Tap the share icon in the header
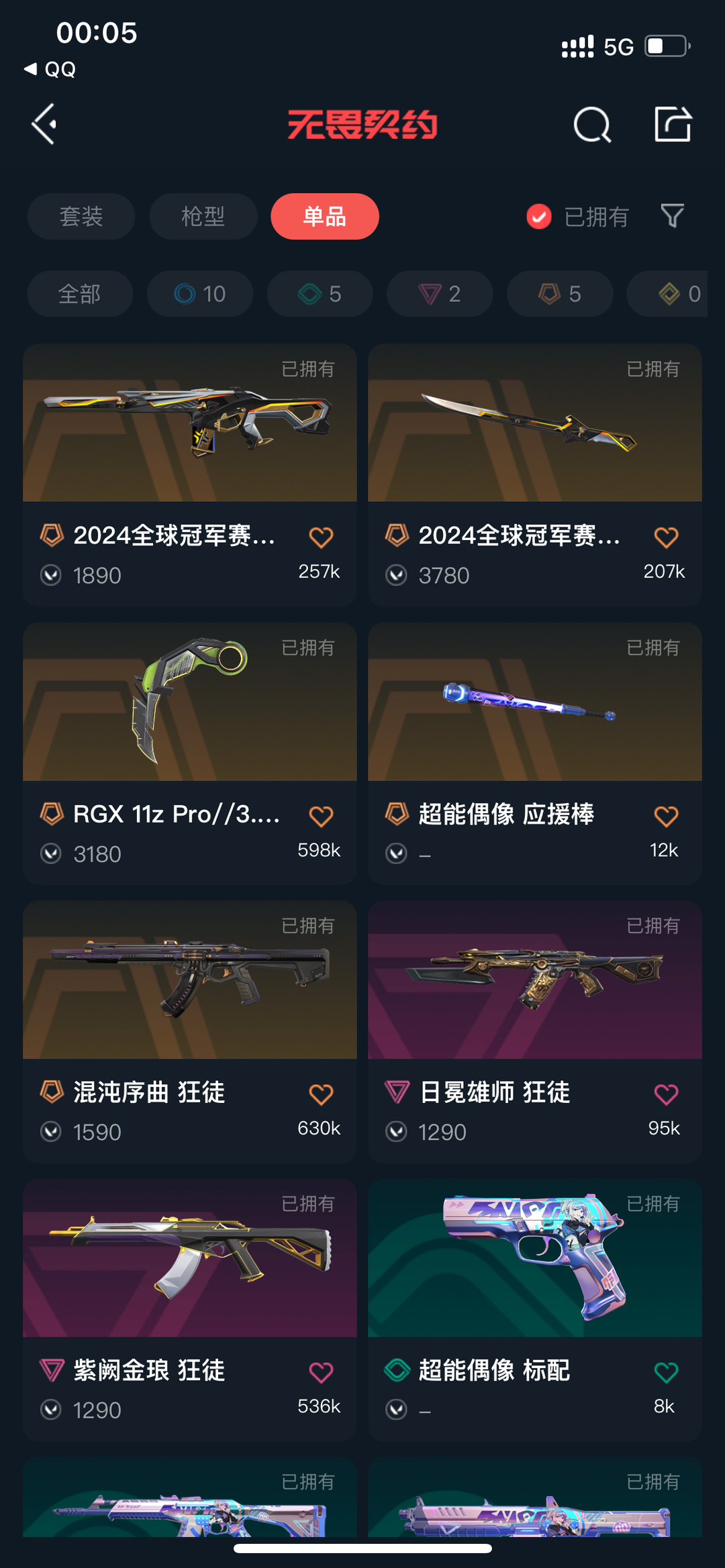 673,124
